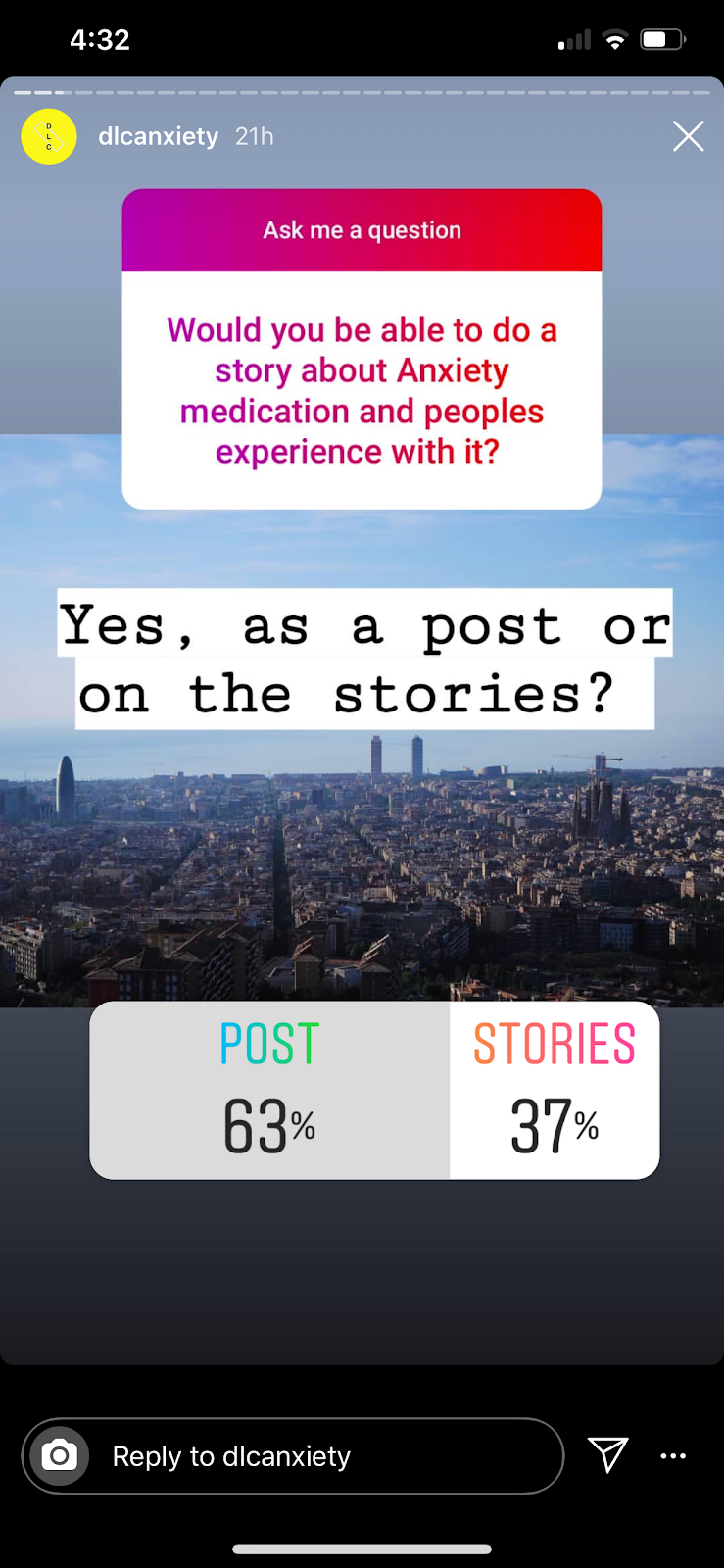Vote STORIES in the poll
The image size is (724, 1568).
tap(555, 1090)
